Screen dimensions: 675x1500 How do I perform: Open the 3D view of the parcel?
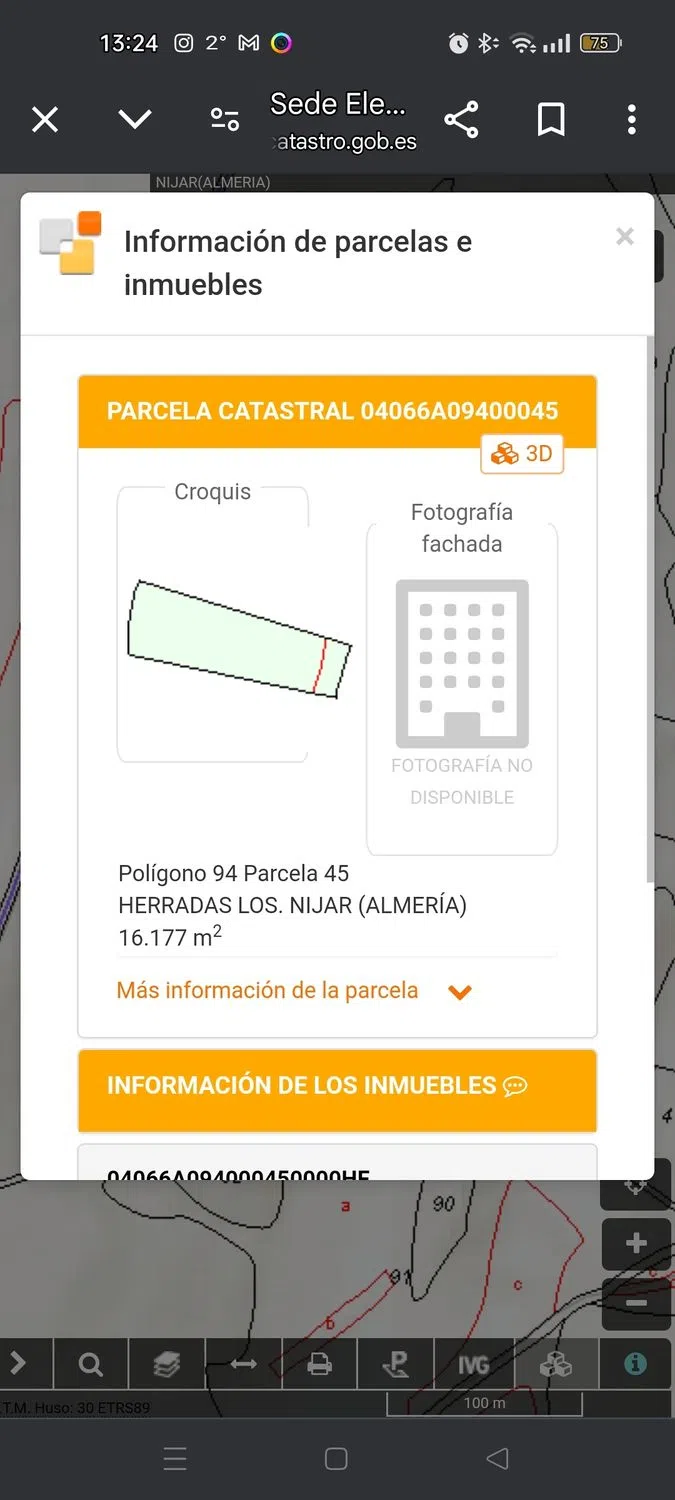click(523, 454)
